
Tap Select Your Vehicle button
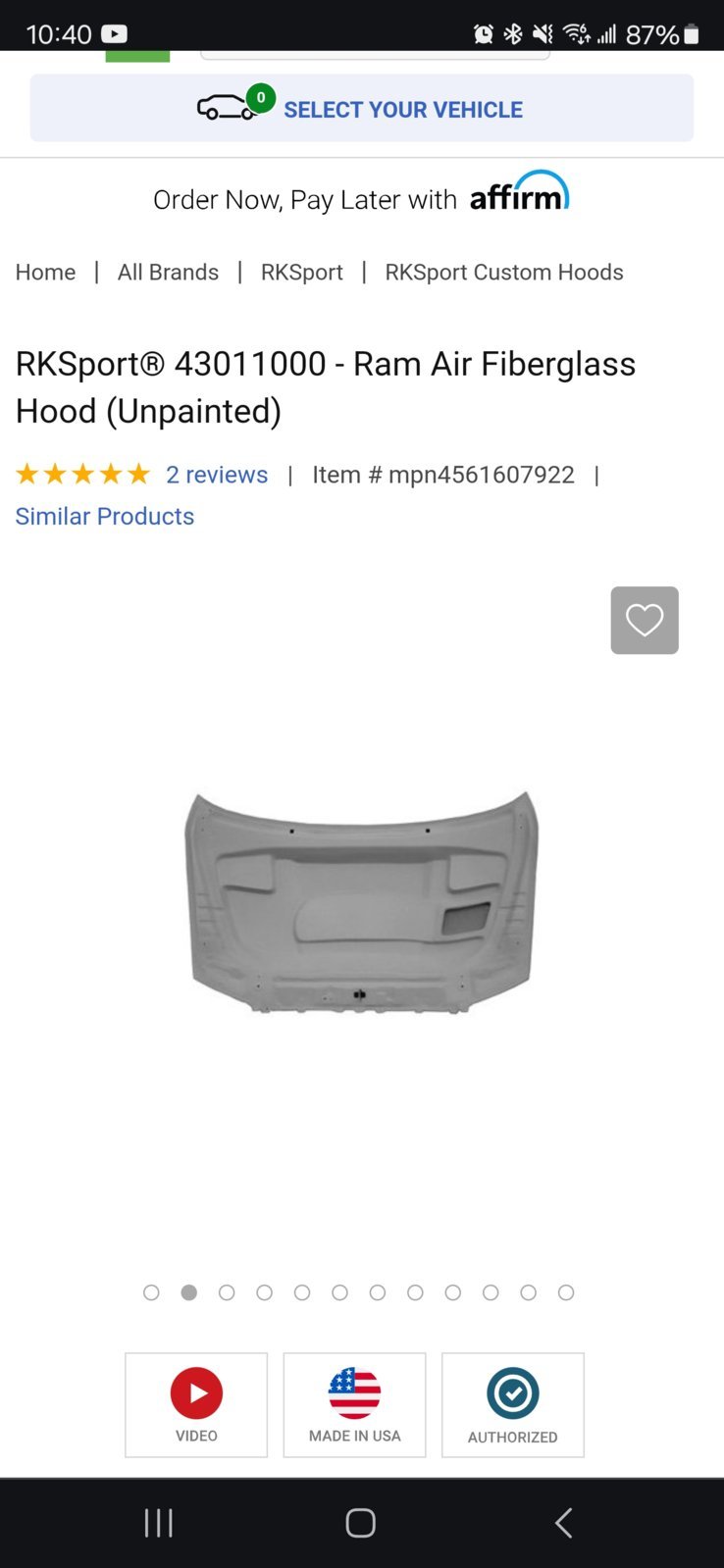(x=361, y=109)
